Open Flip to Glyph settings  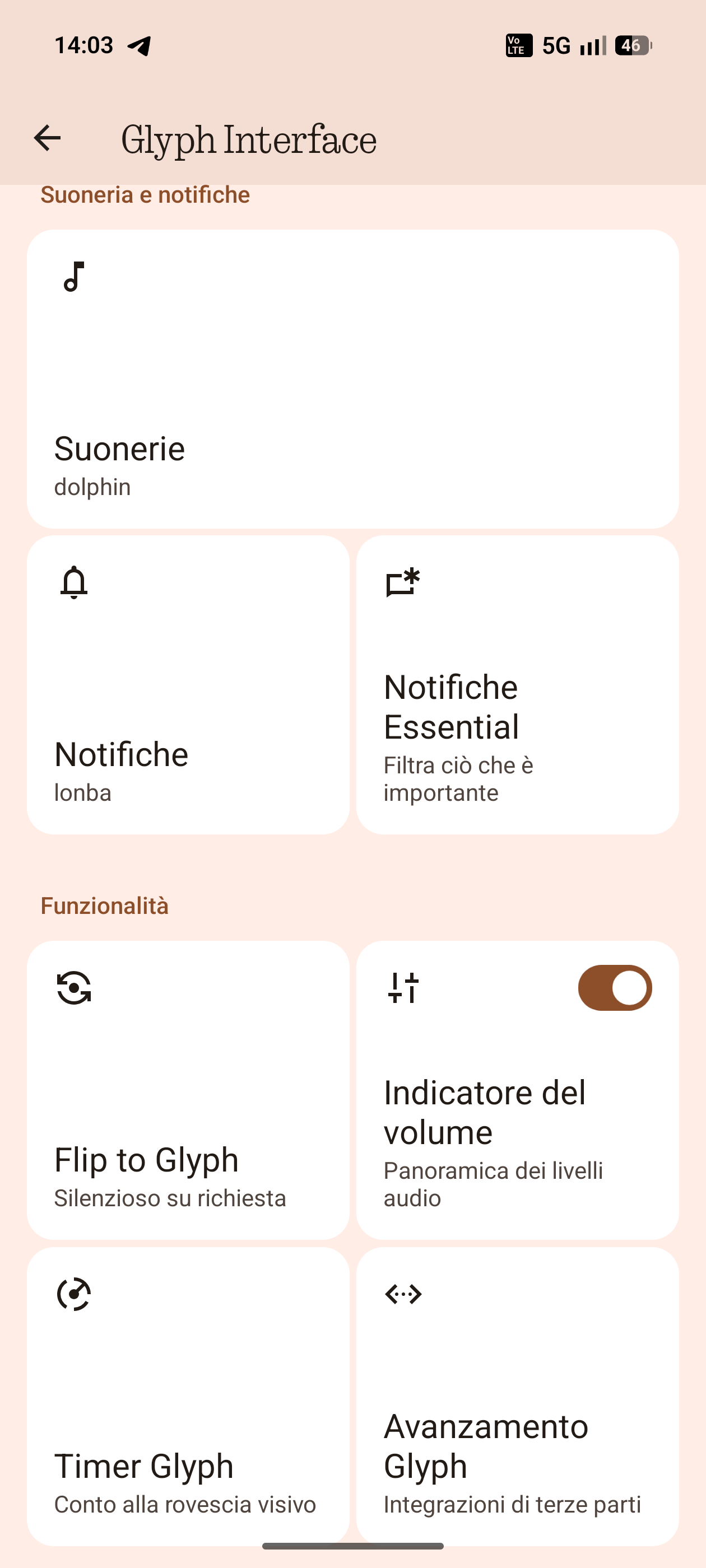188,1090
